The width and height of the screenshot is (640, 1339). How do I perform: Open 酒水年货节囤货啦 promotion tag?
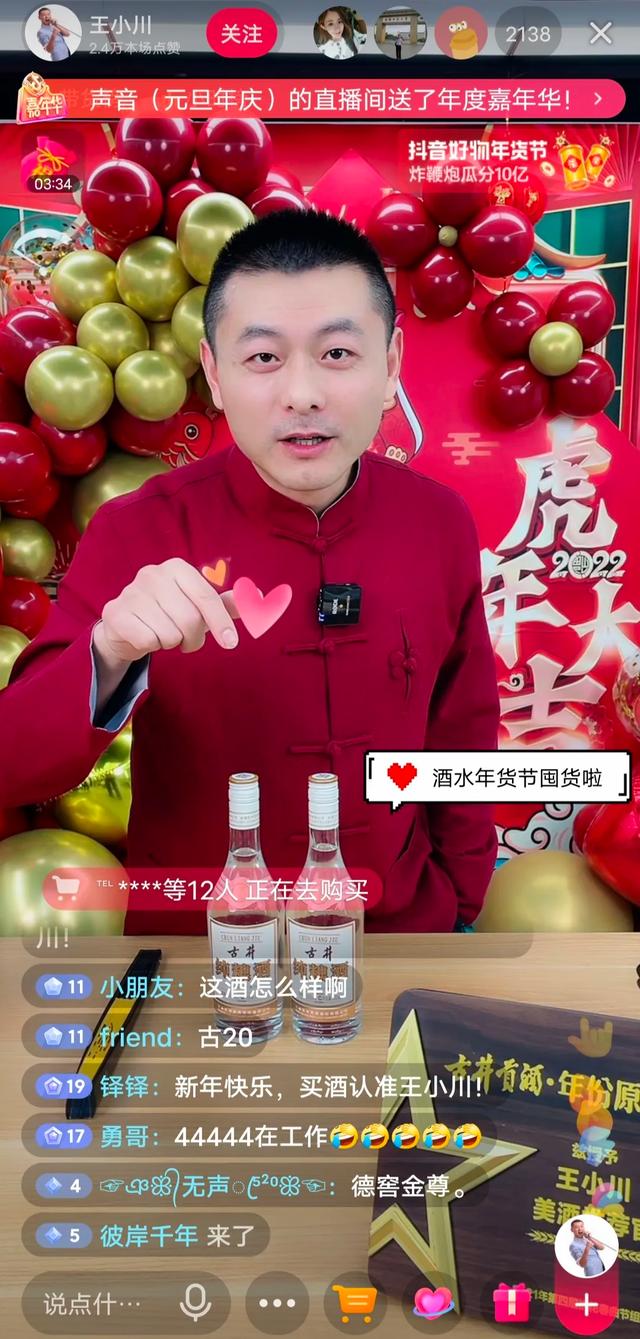(x=498, y=778)
